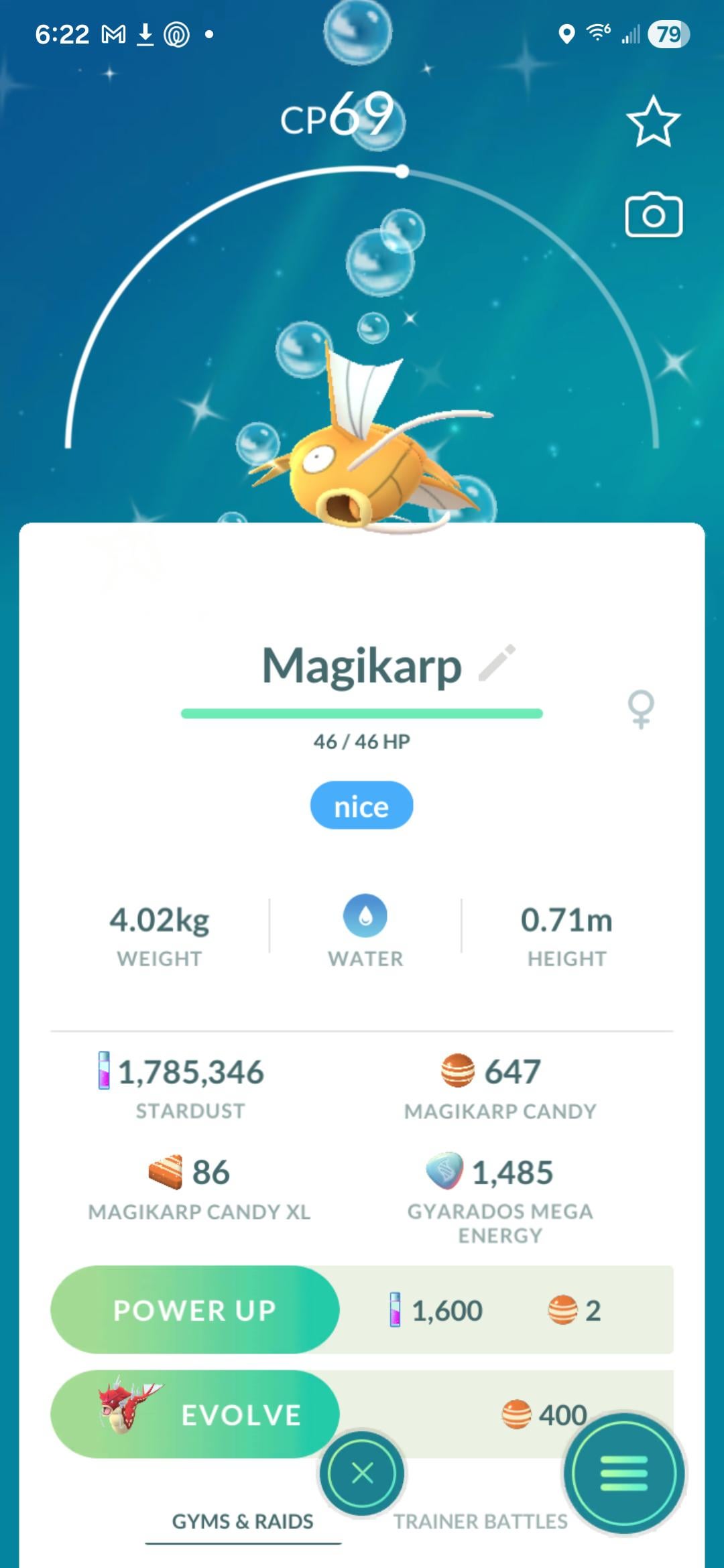Edit Magikarp's nickname with pencil icon
The height and width of the screenshot is (1568, 724).
click(x=497, y=663)
